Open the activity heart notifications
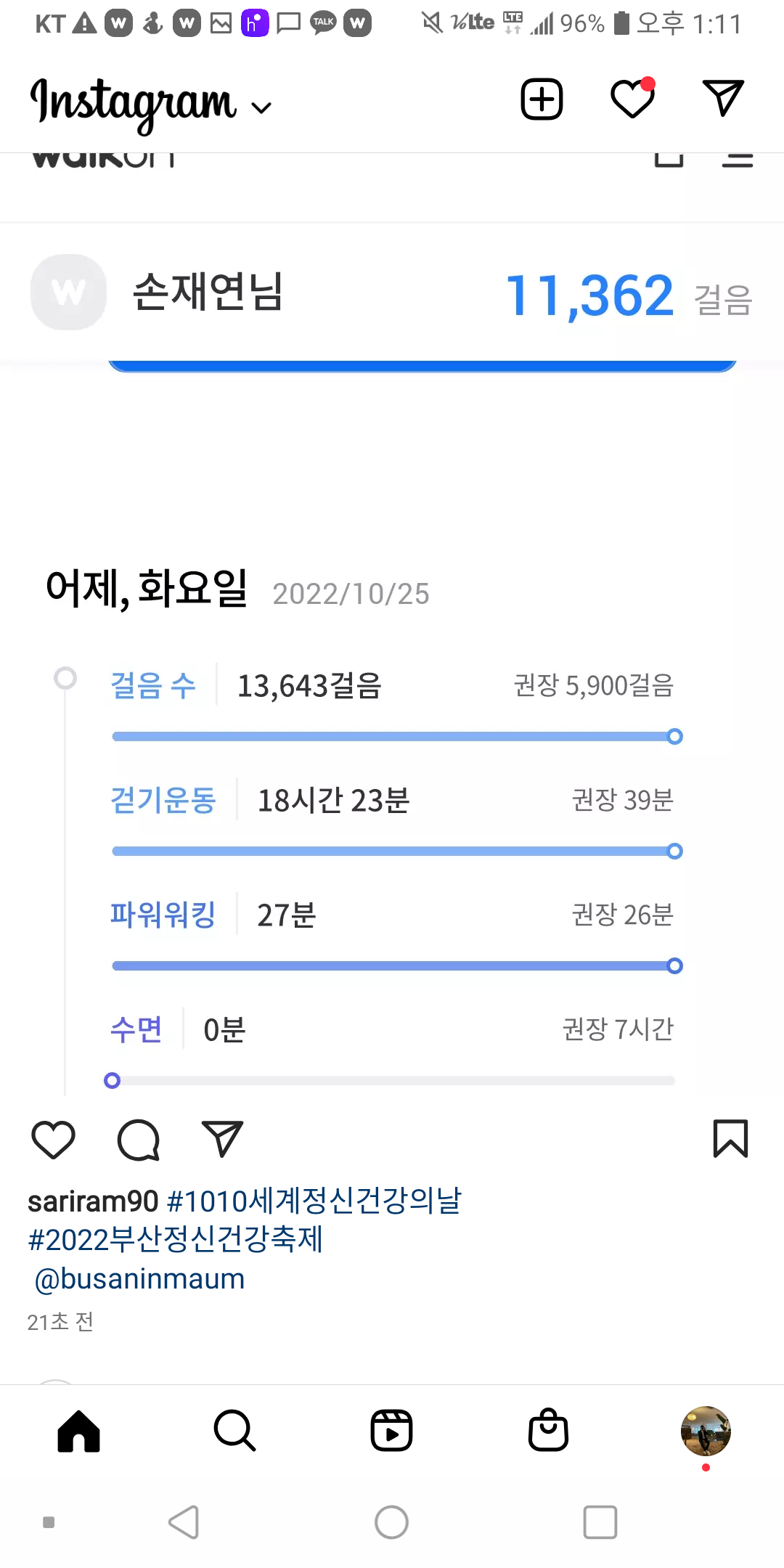 pos(632,99)
